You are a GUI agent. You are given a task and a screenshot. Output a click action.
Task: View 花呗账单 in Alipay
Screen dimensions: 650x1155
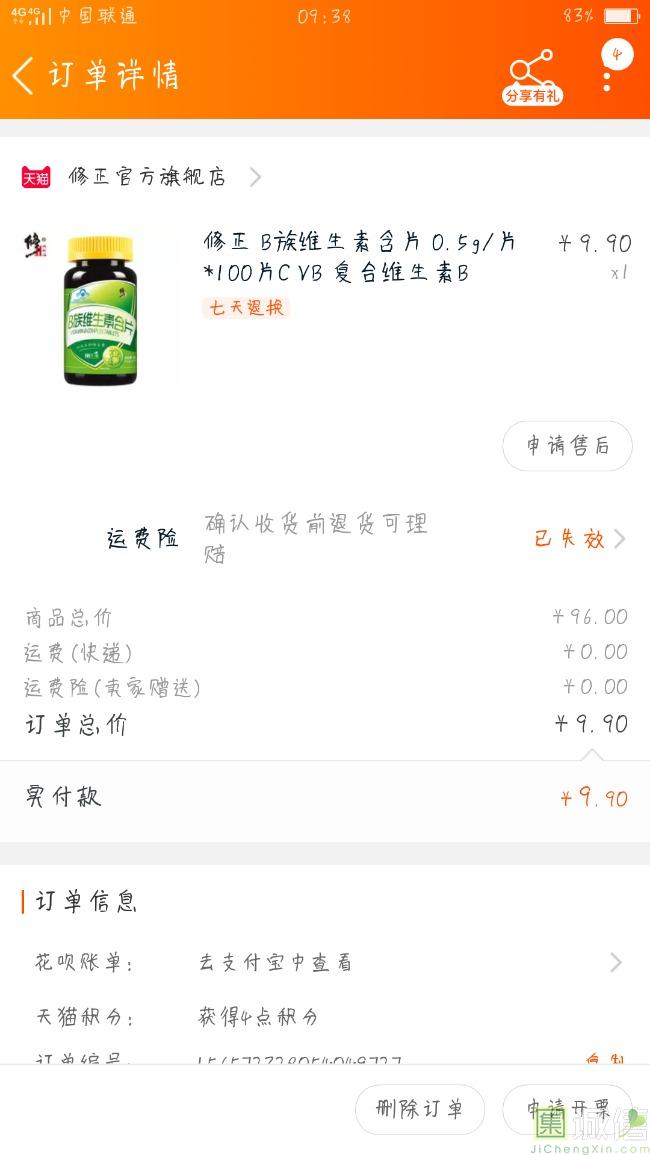point(325,962)
